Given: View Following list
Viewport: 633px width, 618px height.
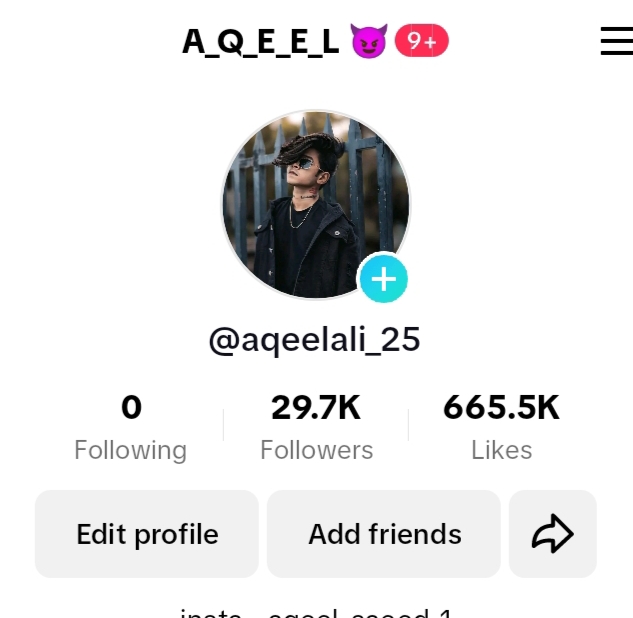Looking at the screenshot, I should 130,428.
